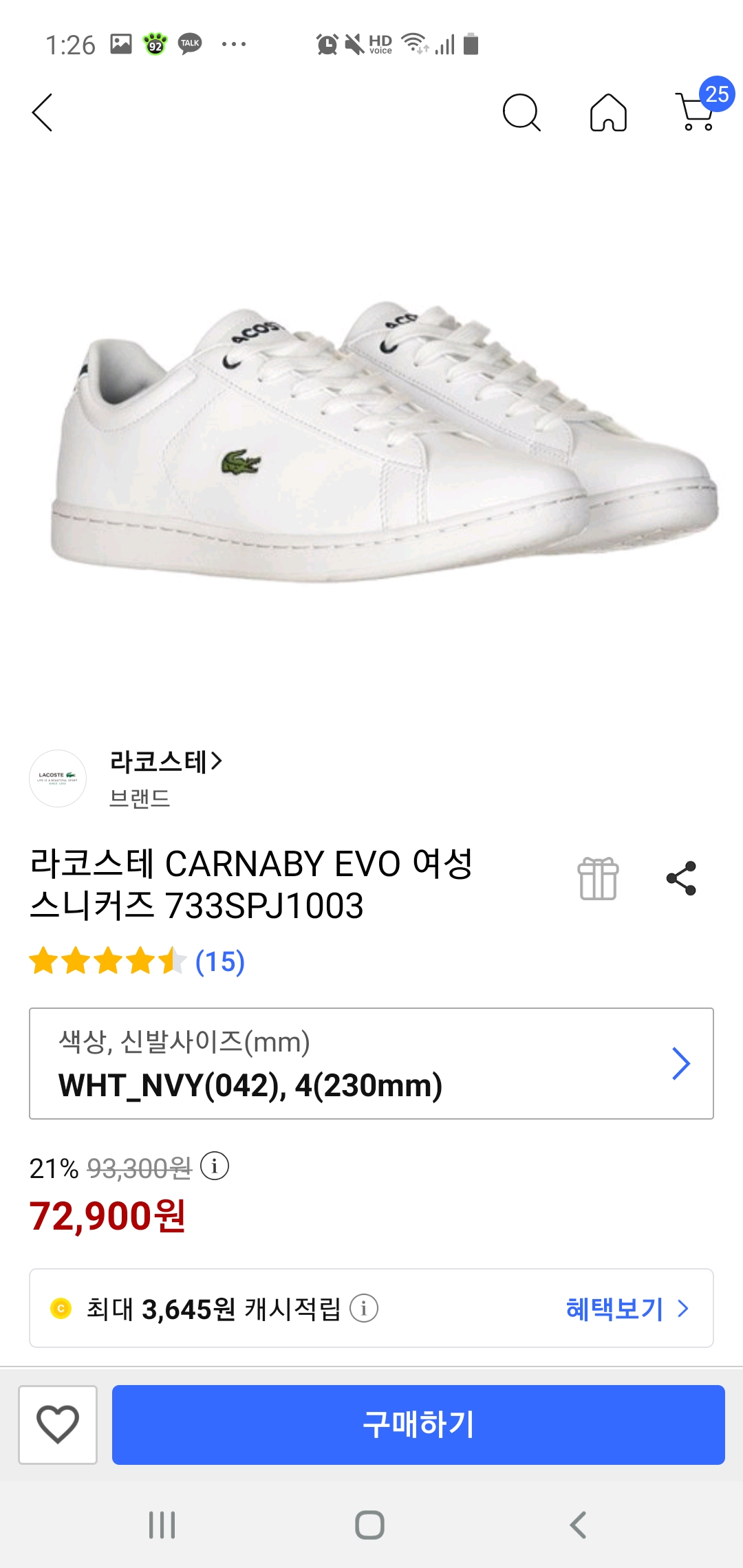Send this product as a gift
Image resolution: width=743 pixels, height=1568 pixels.
[x=598, y=879]
